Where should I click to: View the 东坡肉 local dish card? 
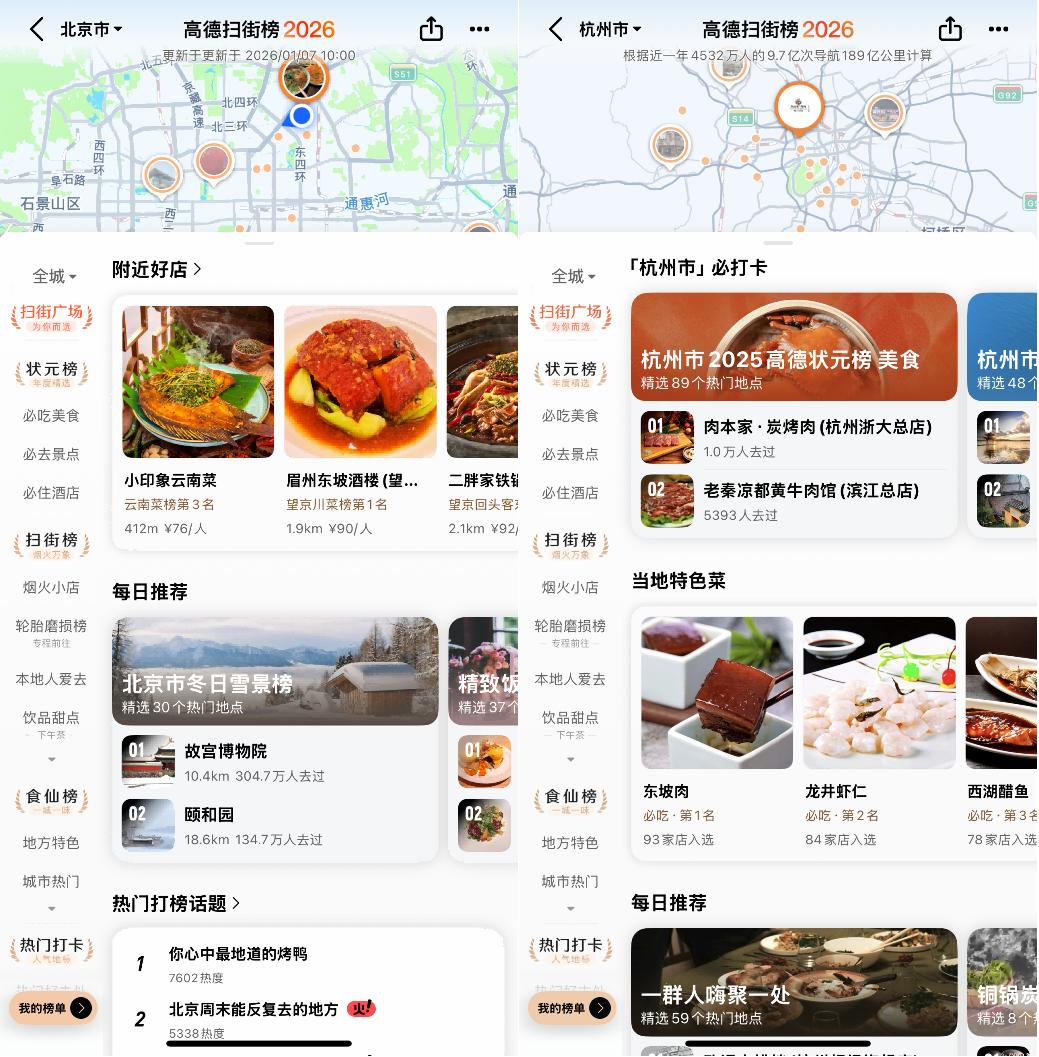pos(717,732)
